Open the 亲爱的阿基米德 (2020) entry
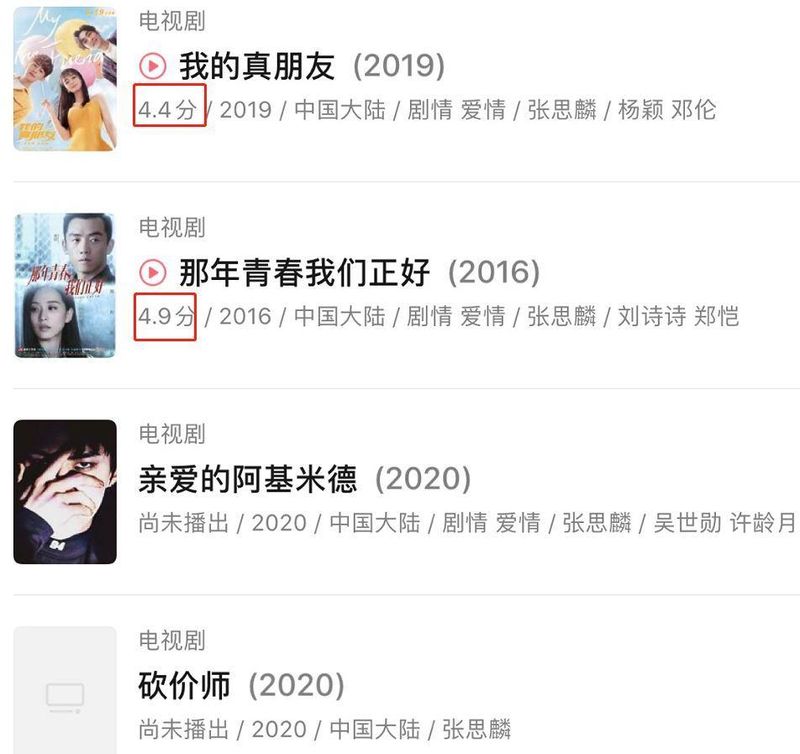 click(303, 479)
